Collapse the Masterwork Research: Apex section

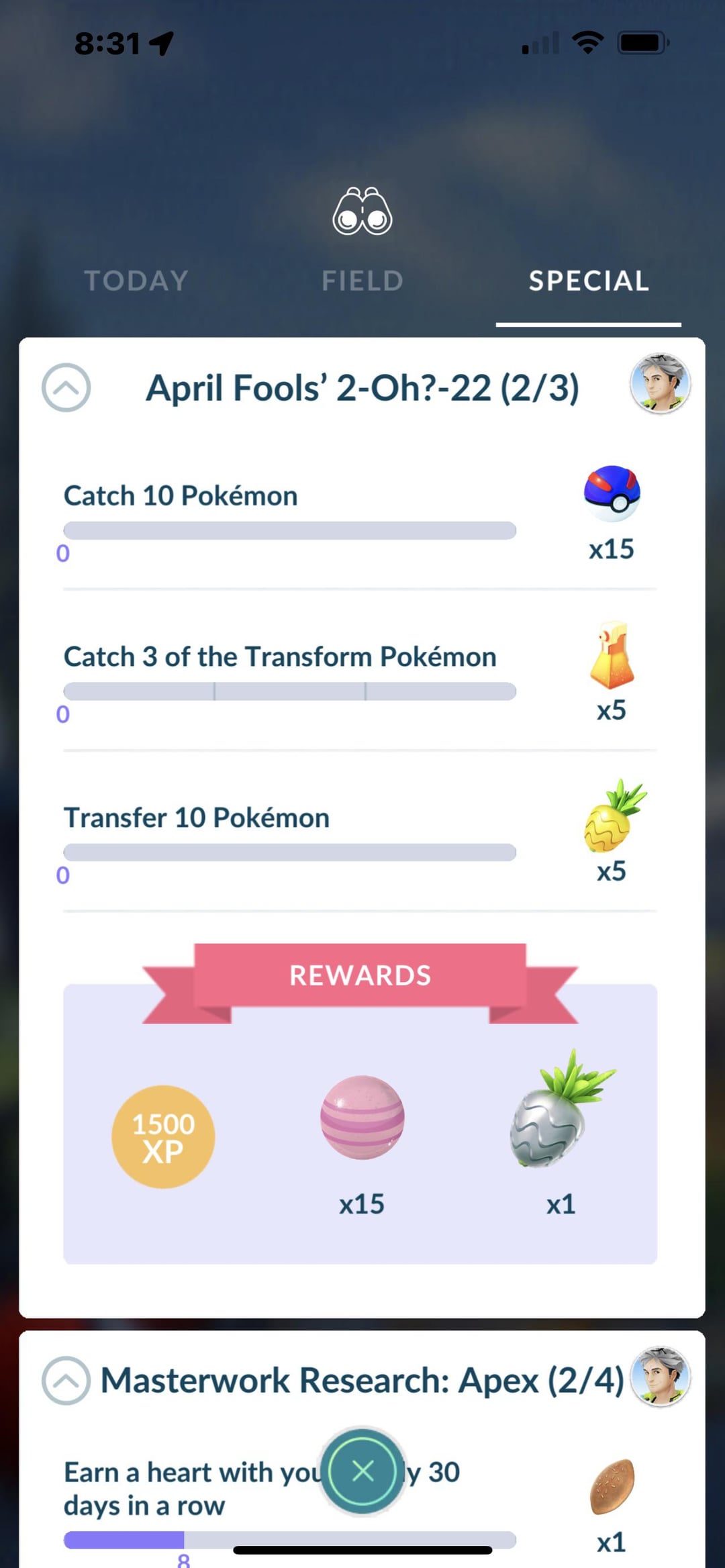(x=66, y=1380)
